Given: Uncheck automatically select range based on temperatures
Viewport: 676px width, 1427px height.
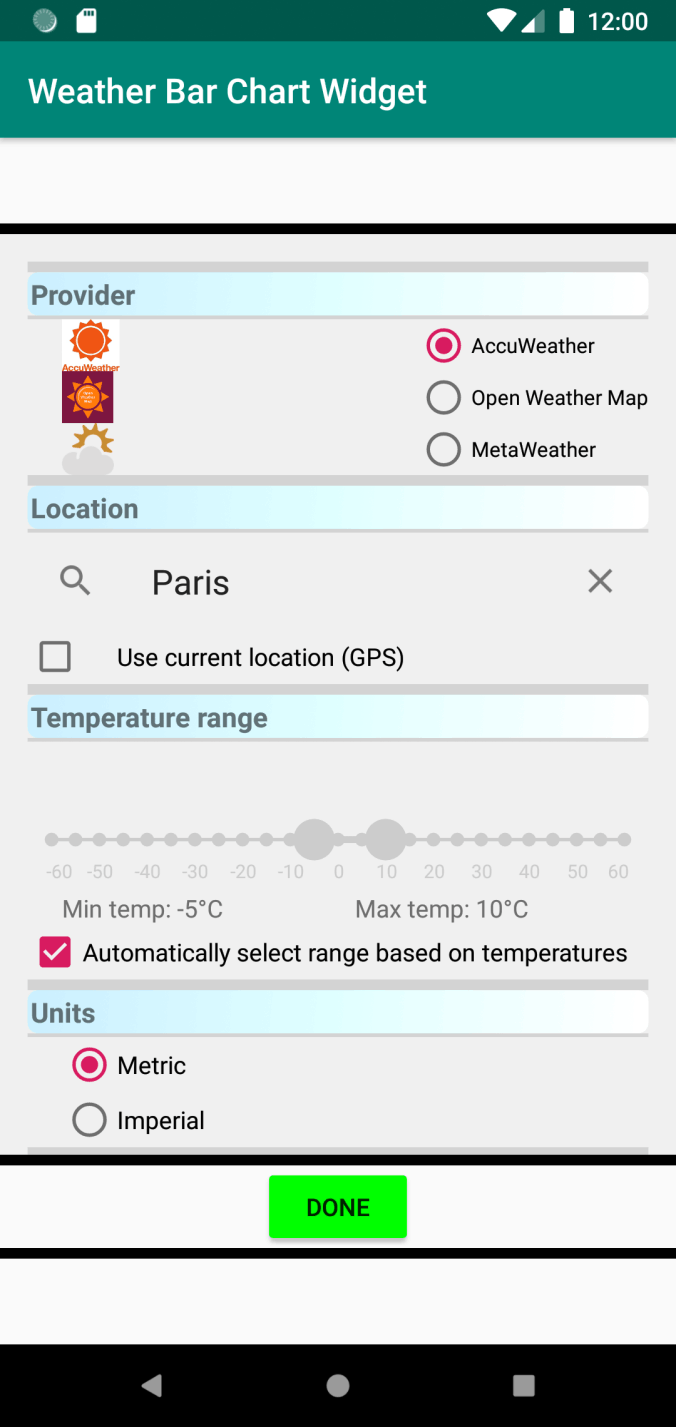Looking at the screenshot, I should pyautogui.click(x=55, y=952).
